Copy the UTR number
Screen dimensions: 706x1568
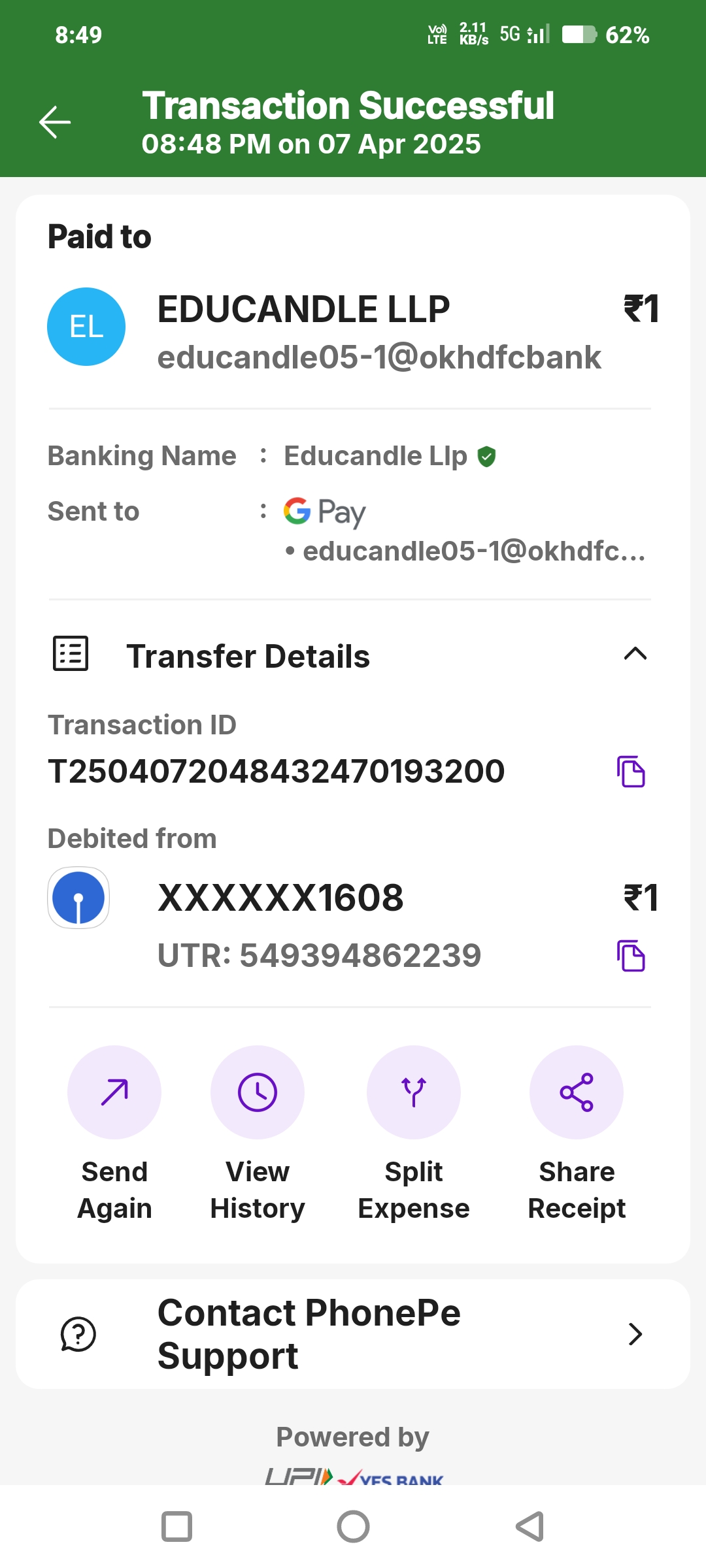[x=631, y=956]
